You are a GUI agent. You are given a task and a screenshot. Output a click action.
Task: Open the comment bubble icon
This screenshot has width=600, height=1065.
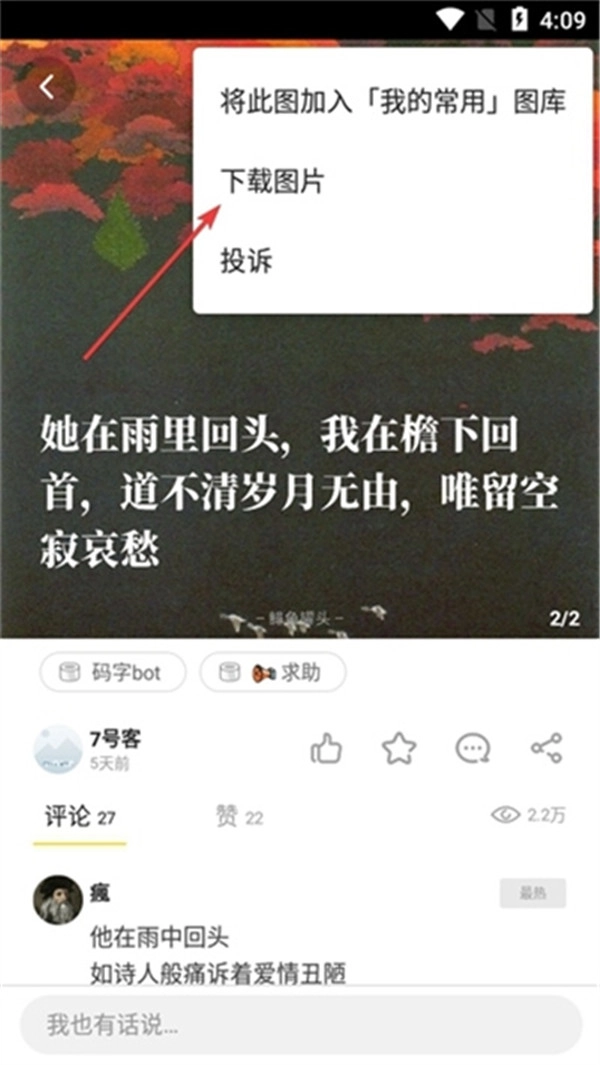[472, 748]
